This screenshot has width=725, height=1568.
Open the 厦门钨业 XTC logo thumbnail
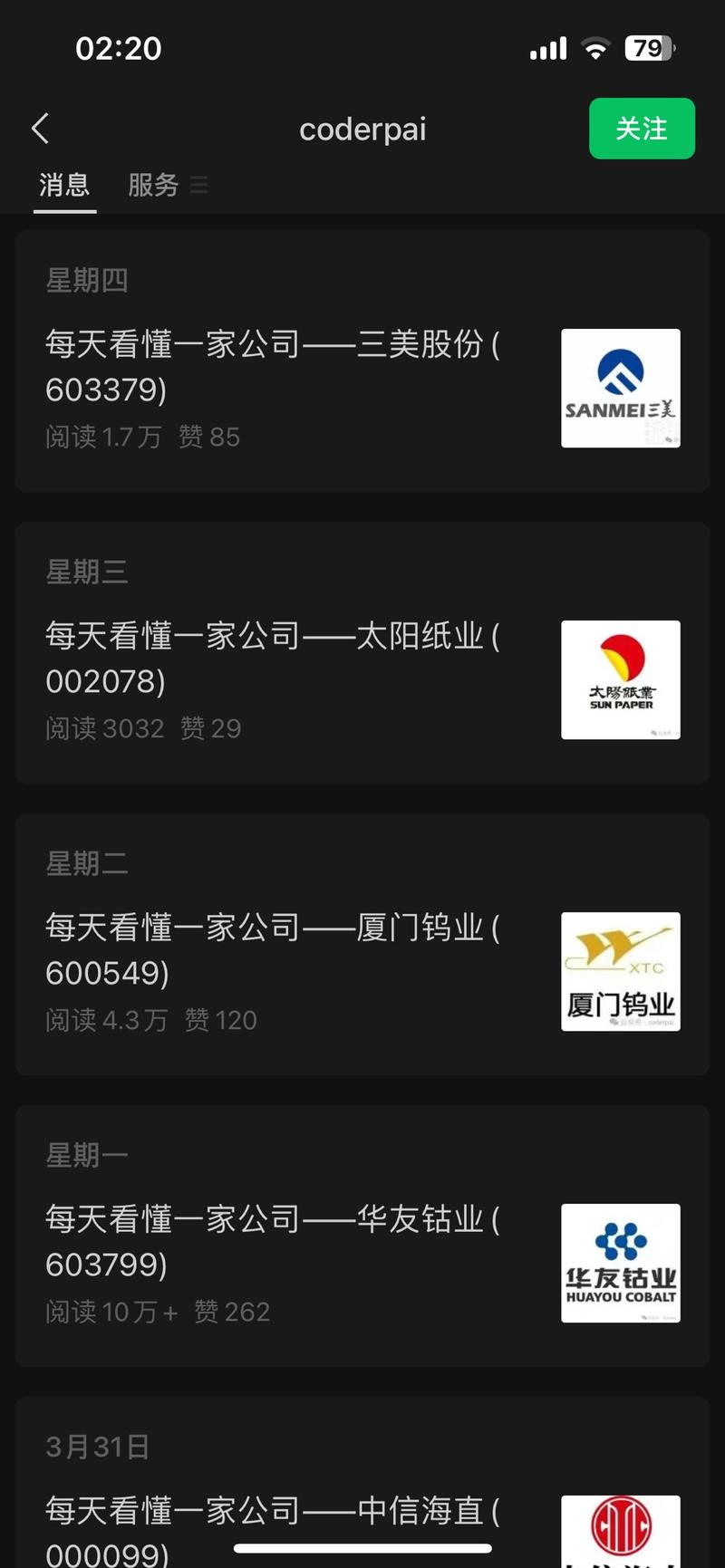pos(620,972)
